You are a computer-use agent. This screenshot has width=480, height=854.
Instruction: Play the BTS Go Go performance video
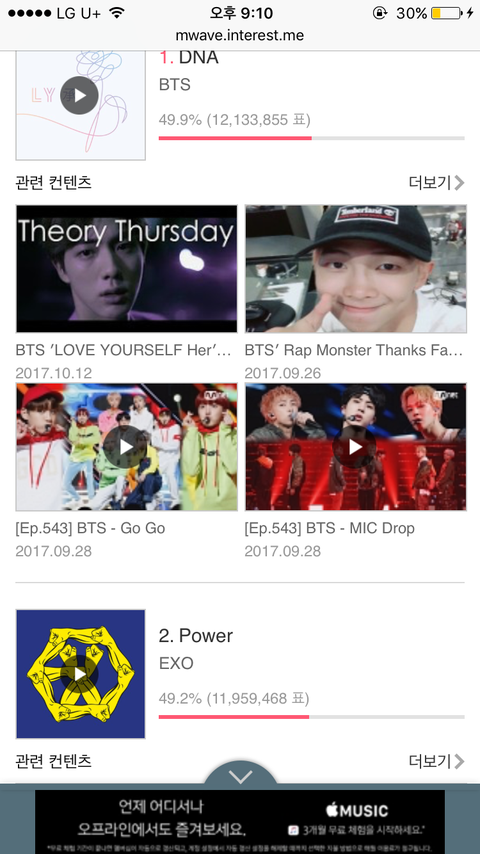pyautogui.click(x=126, y=447)
